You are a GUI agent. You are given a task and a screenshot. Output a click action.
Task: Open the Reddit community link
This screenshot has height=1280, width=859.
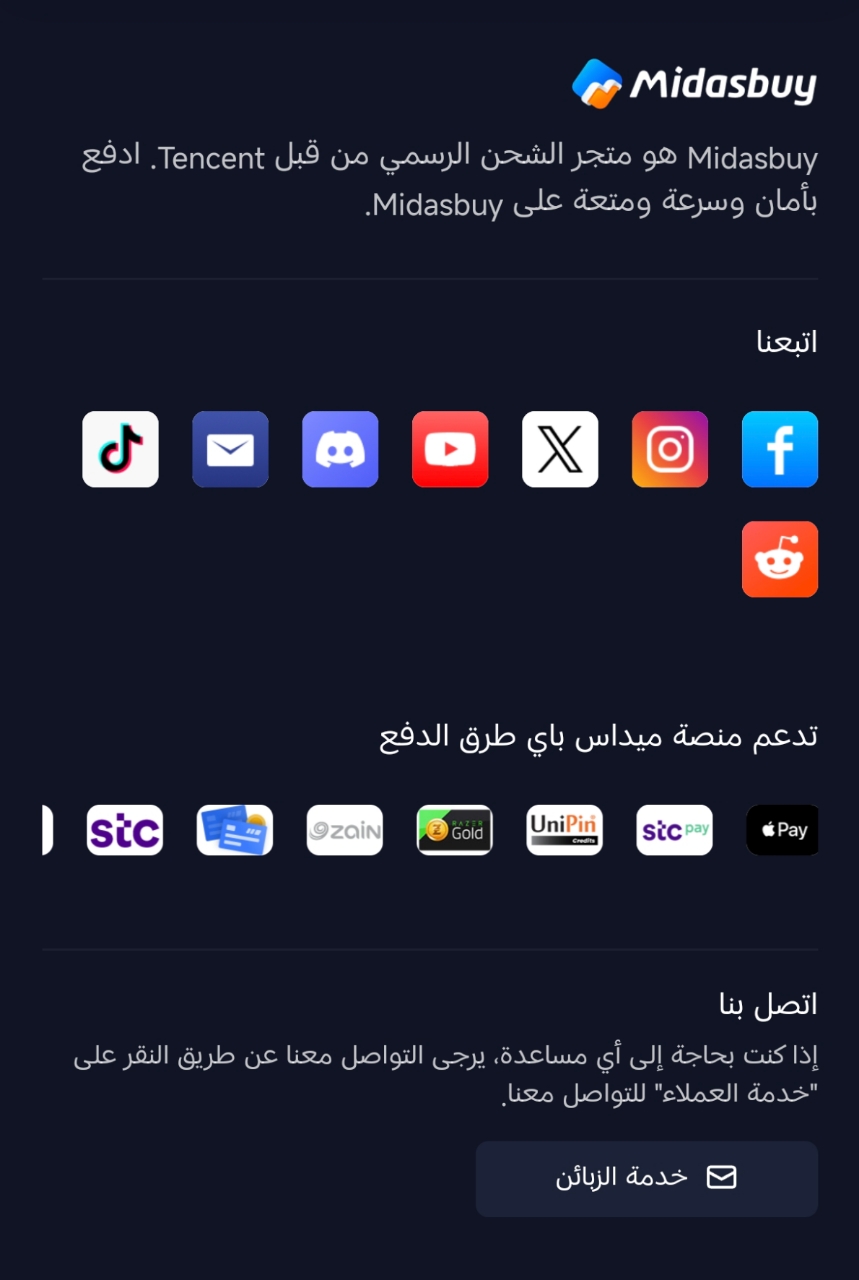[779, 559]
